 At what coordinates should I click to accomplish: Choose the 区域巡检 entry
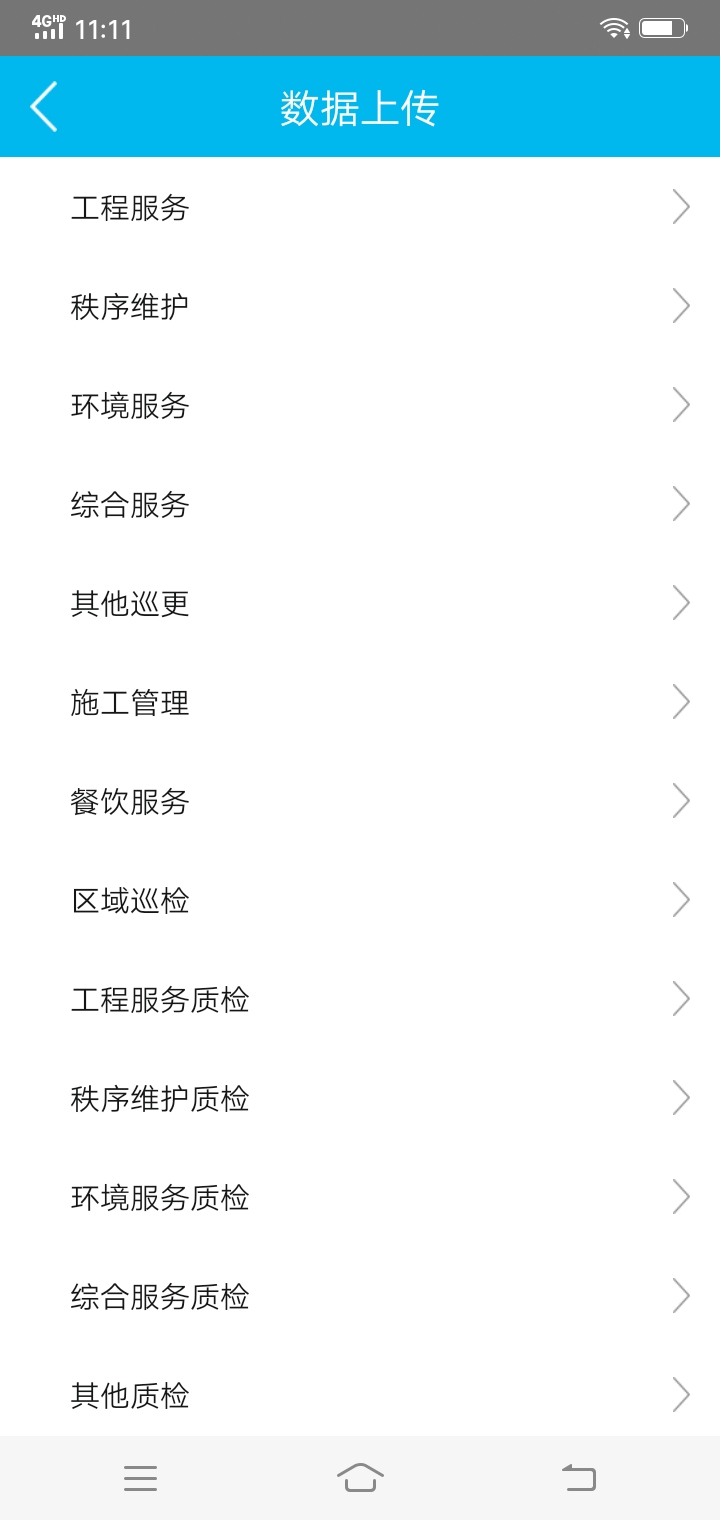[360, 900]
